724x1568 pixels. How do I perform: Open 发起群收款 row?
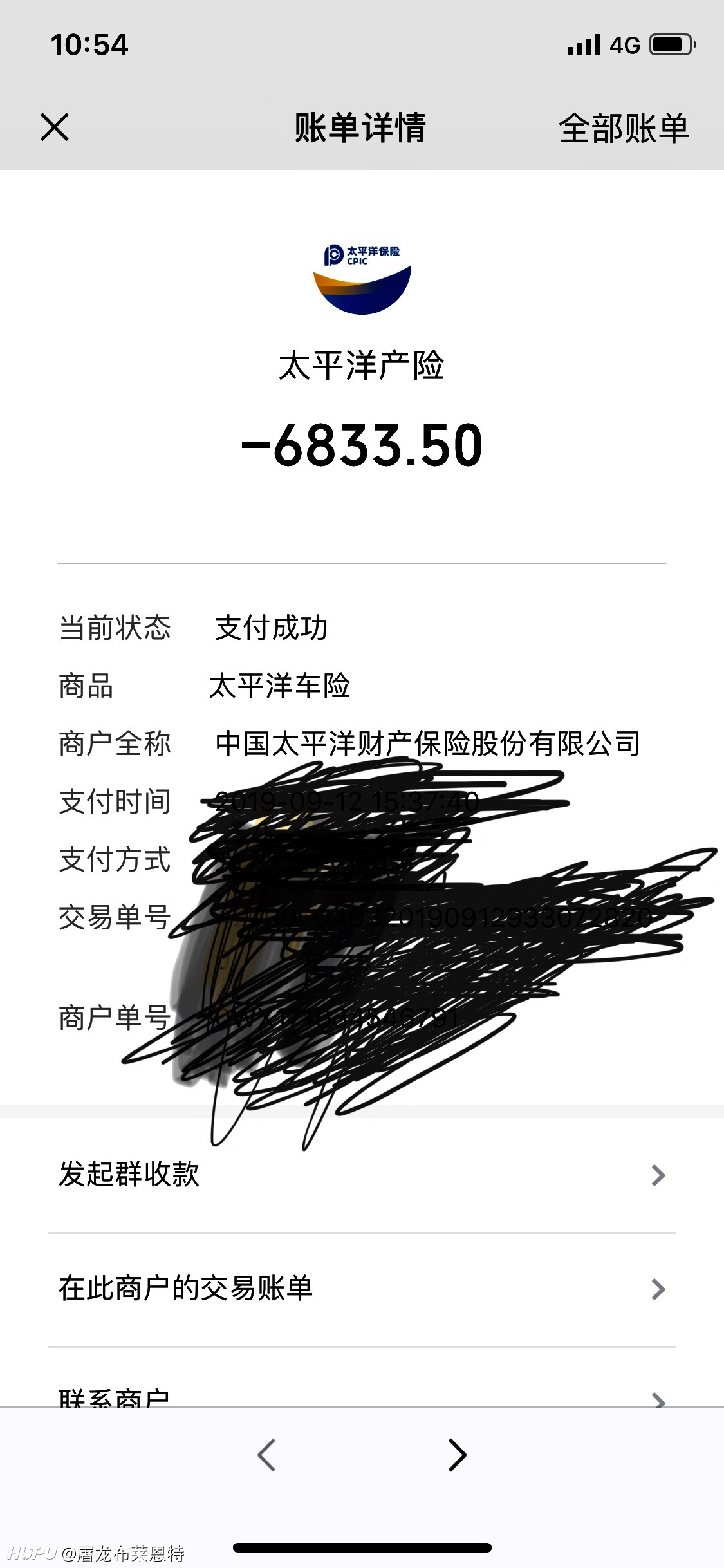tap(362, 1175)
